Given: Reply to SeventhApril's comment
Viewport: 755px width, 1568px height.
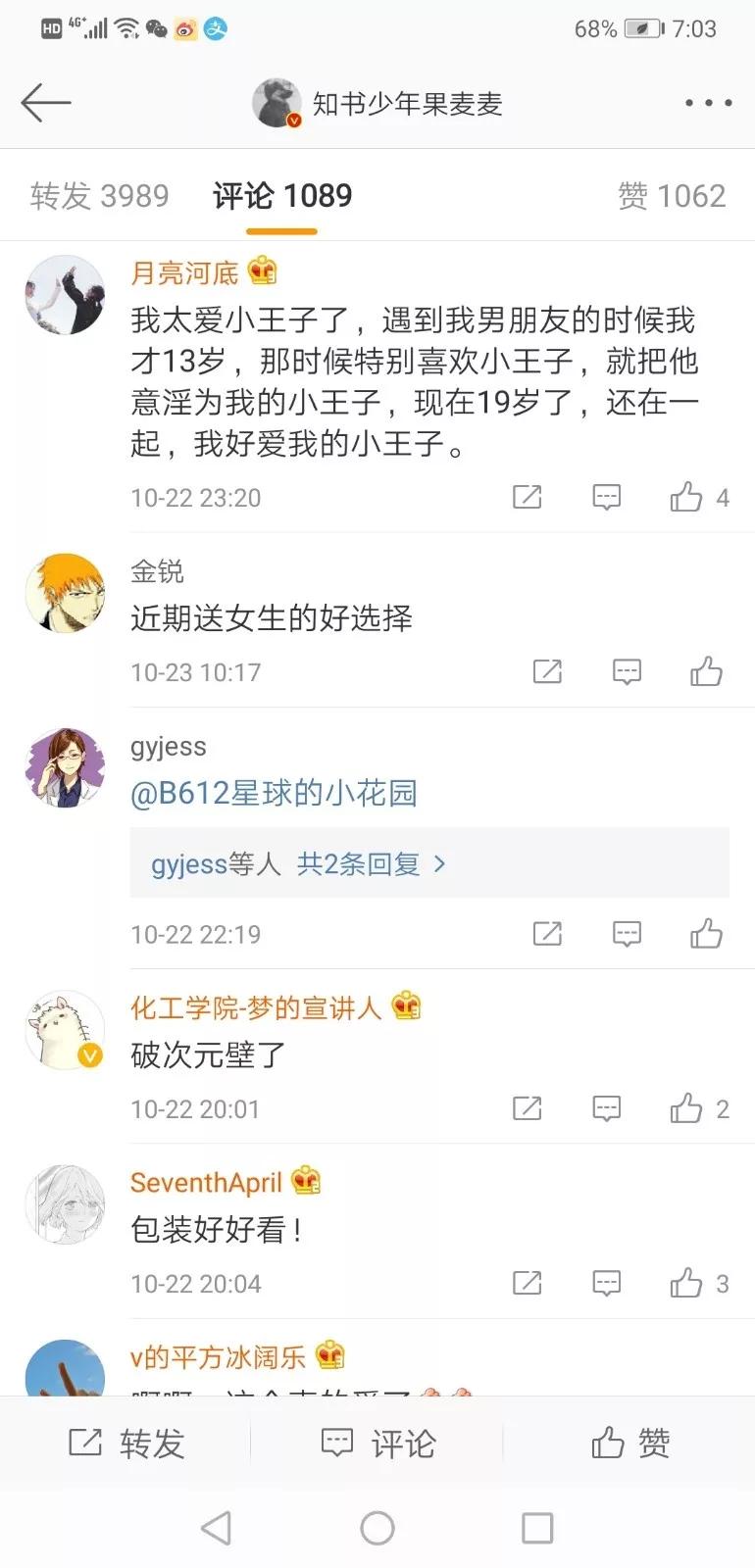Looking at the screenshot, I should [607, 1284].
